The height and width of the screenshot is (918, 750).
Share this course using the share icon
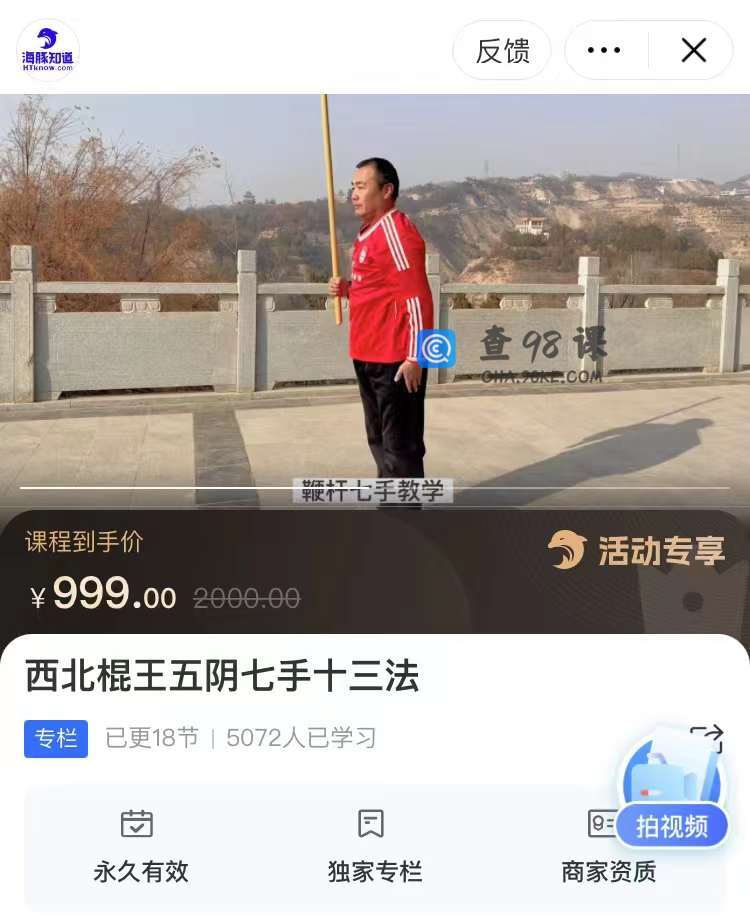[706, 738]
